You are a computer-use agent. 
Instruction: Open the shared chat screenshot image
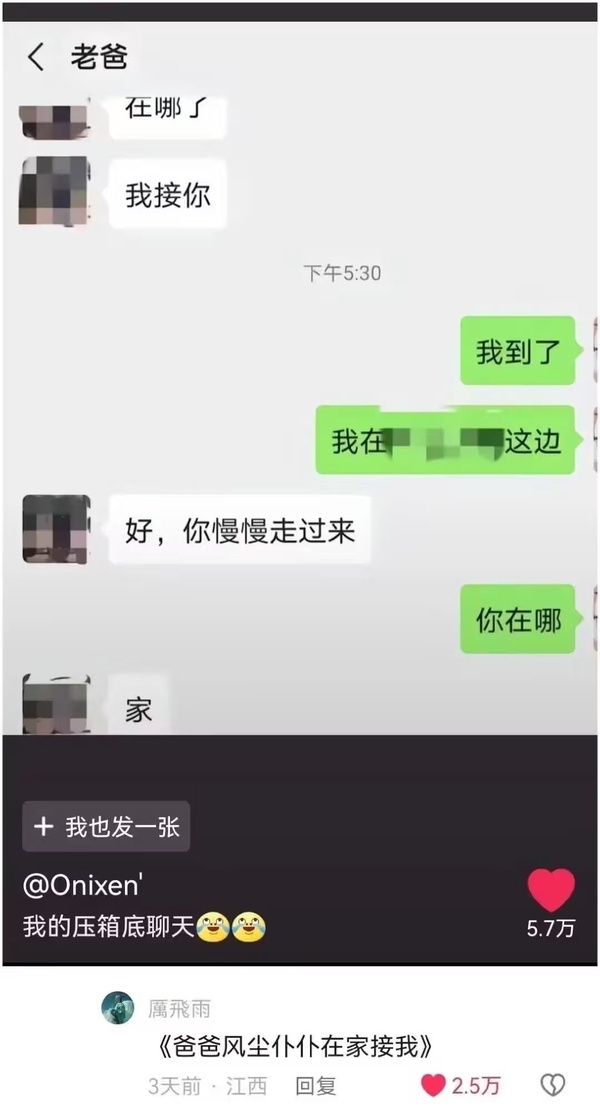pyautogui.click(x=300, y=378)
